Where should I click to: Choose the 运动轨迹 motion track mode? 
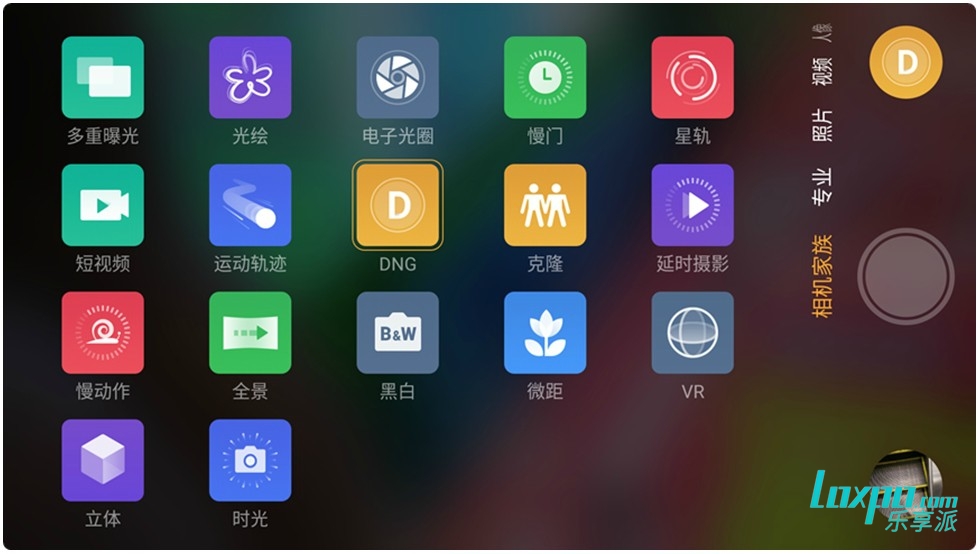[x=250, y=205]
